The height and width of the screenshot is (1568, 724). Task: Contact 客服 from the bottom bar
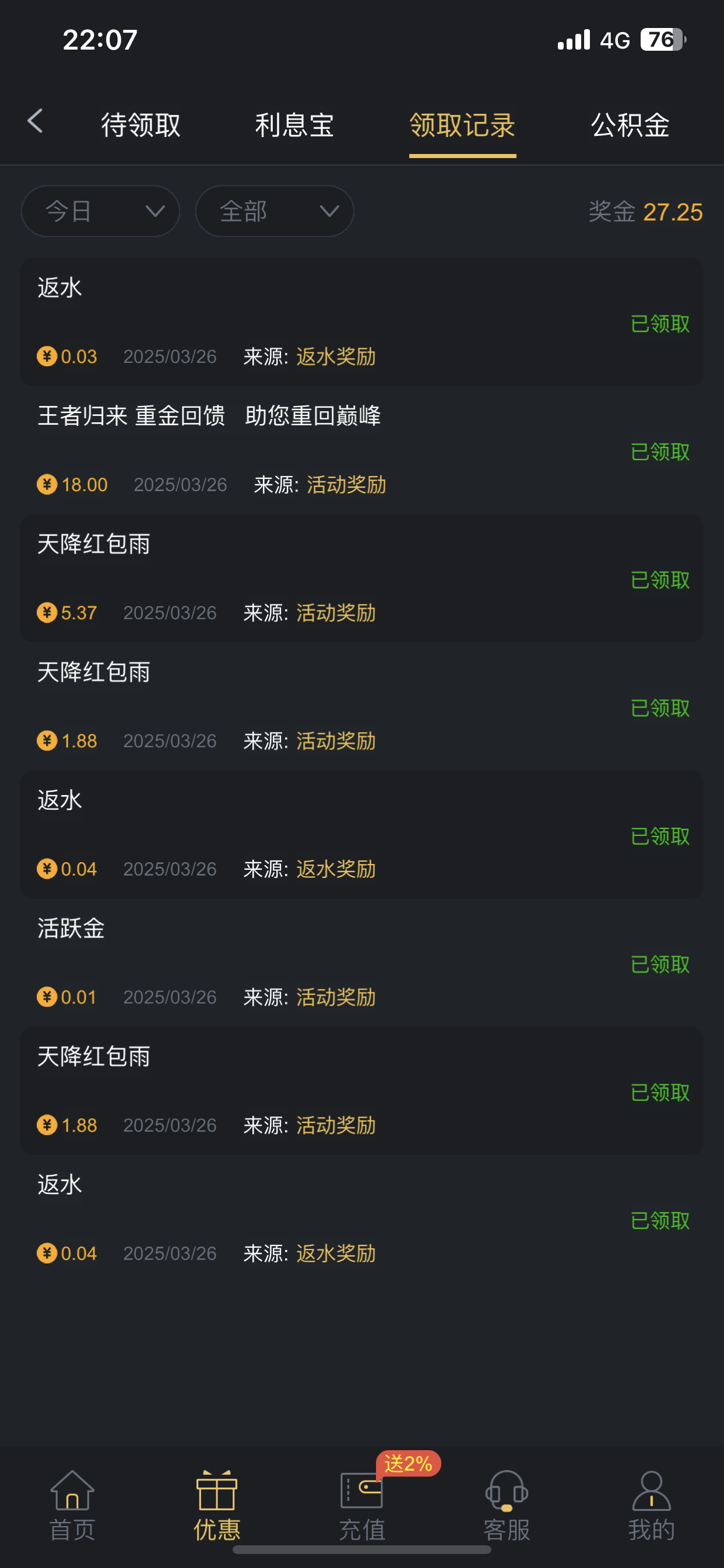pyautogui.click(x=507, y=1504)
